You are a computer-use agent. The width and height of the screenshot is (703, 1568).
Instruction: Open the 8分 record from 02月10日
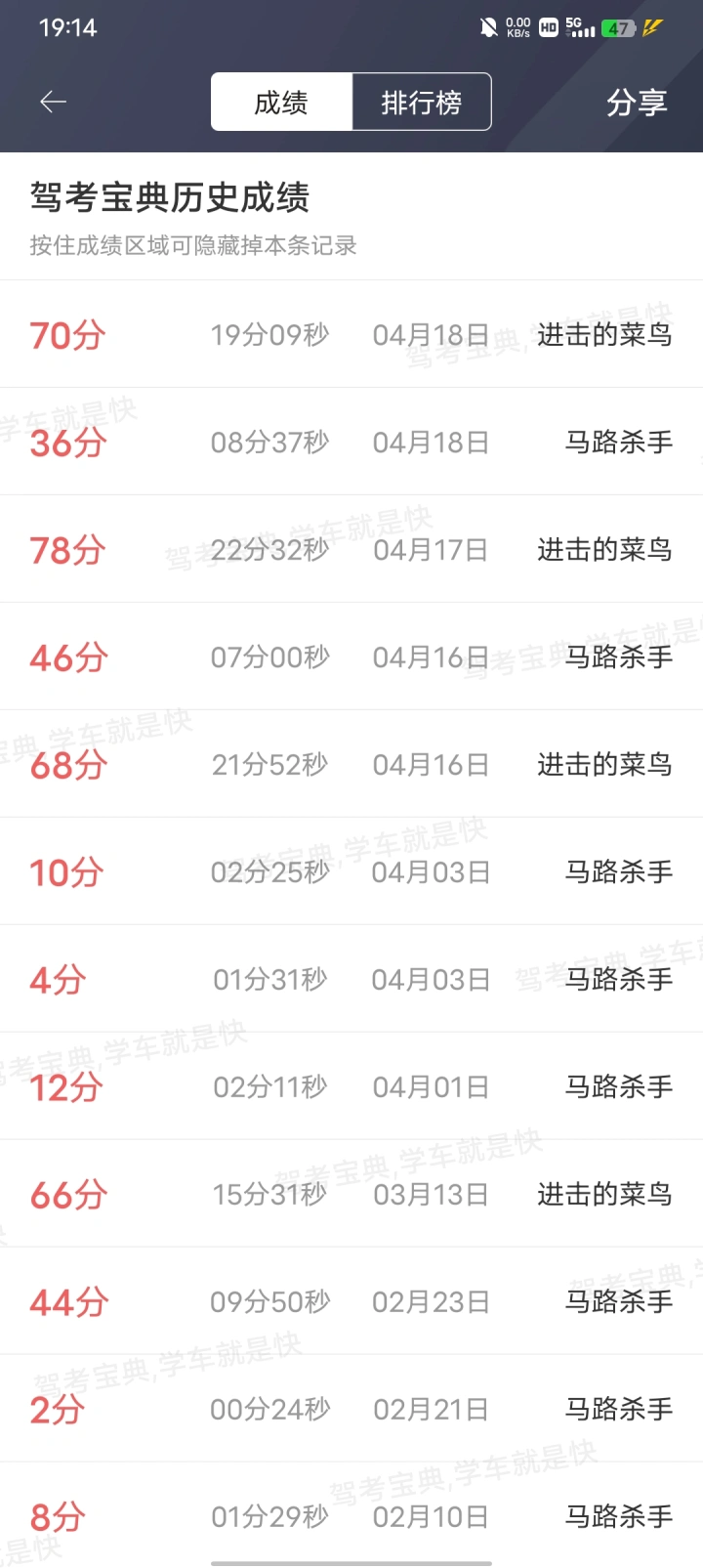[x=351, y=1517]
